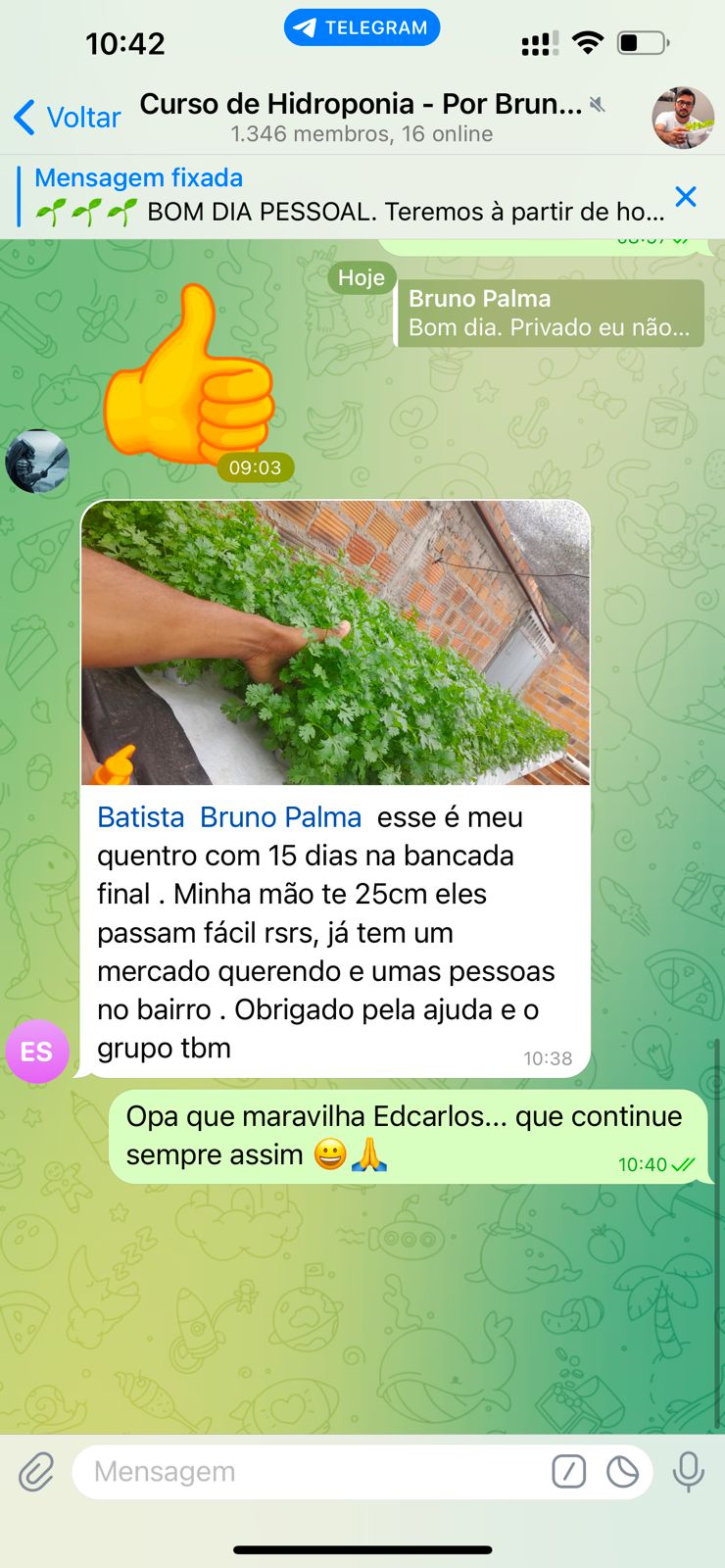Open the attachment paperclip menu
Screen dimensions: 725x1568
click(x=37, y=1471)
